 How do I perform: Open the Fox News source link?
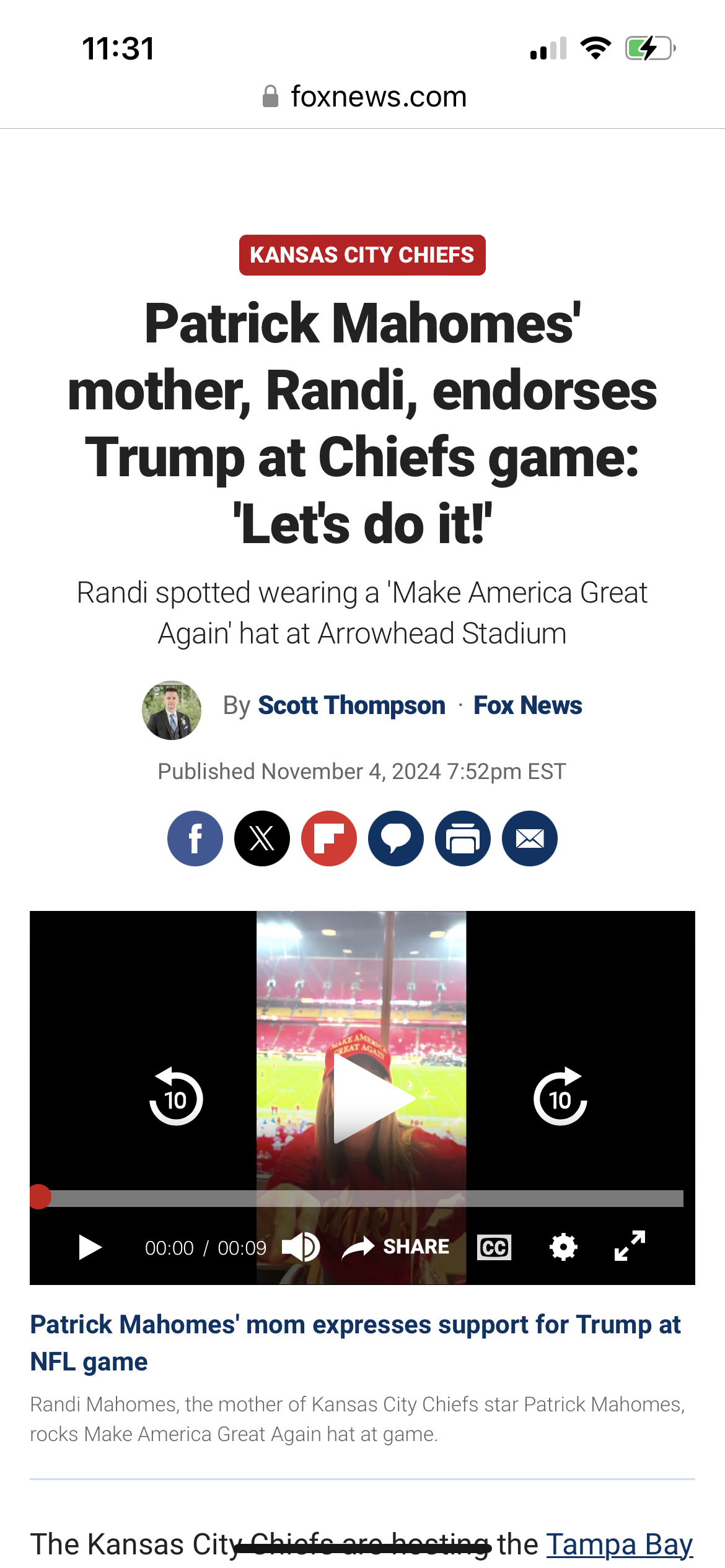(527, 705)
